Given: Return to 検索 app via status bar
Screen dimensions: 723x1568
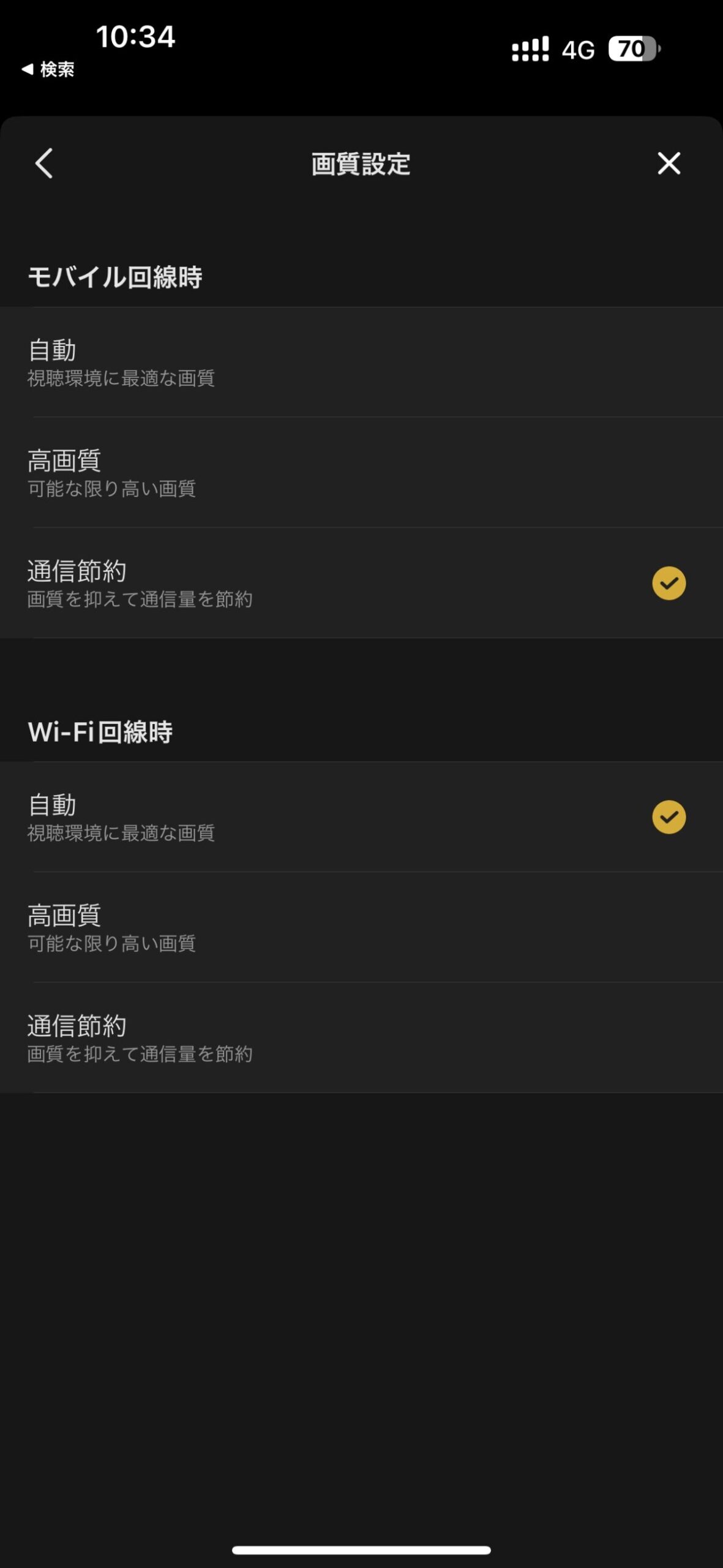Looking at the screenshot, I should click(48, 69).
